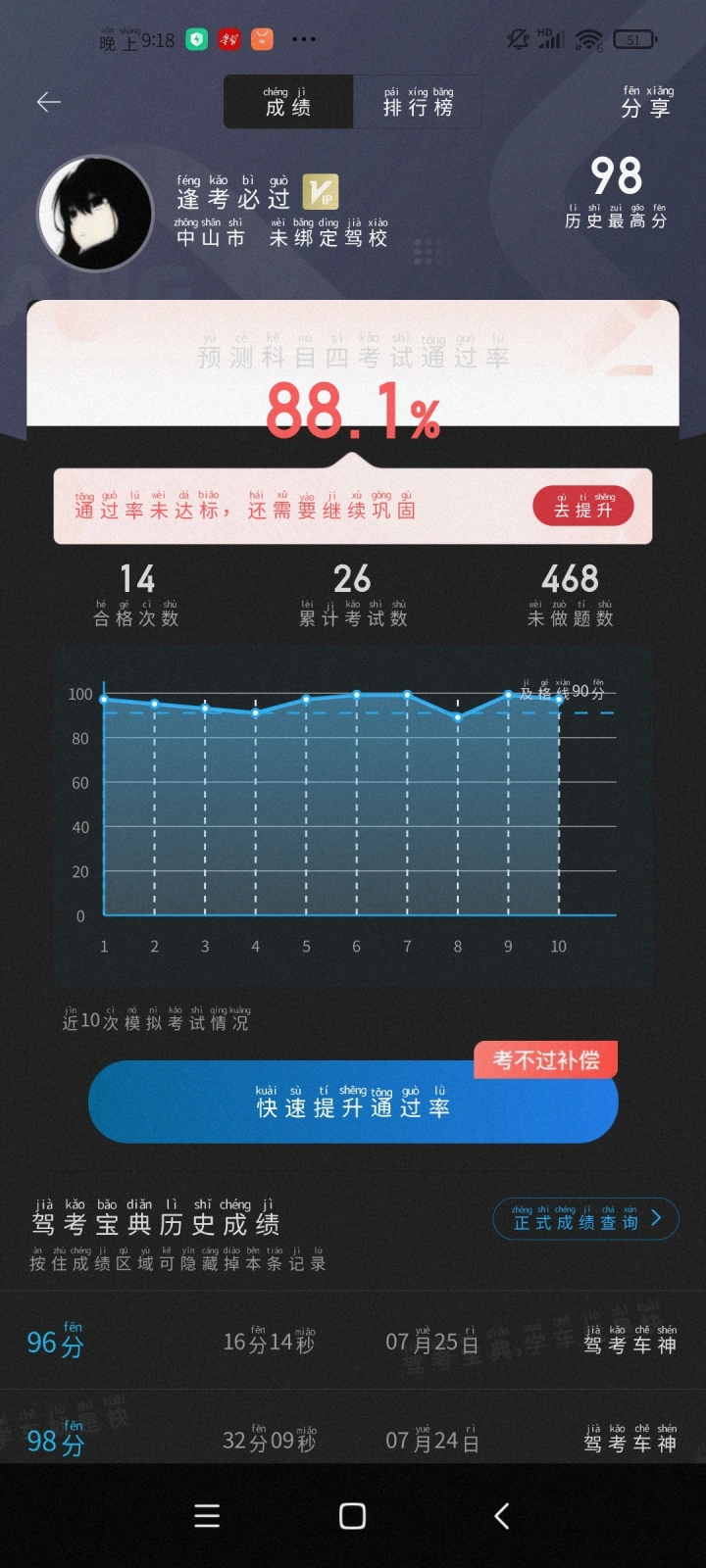The height and width of the screenshot is (1568, 706).
Task: Open the profile avatar picture
Action: pyautogui.click(x=95, y=214)
